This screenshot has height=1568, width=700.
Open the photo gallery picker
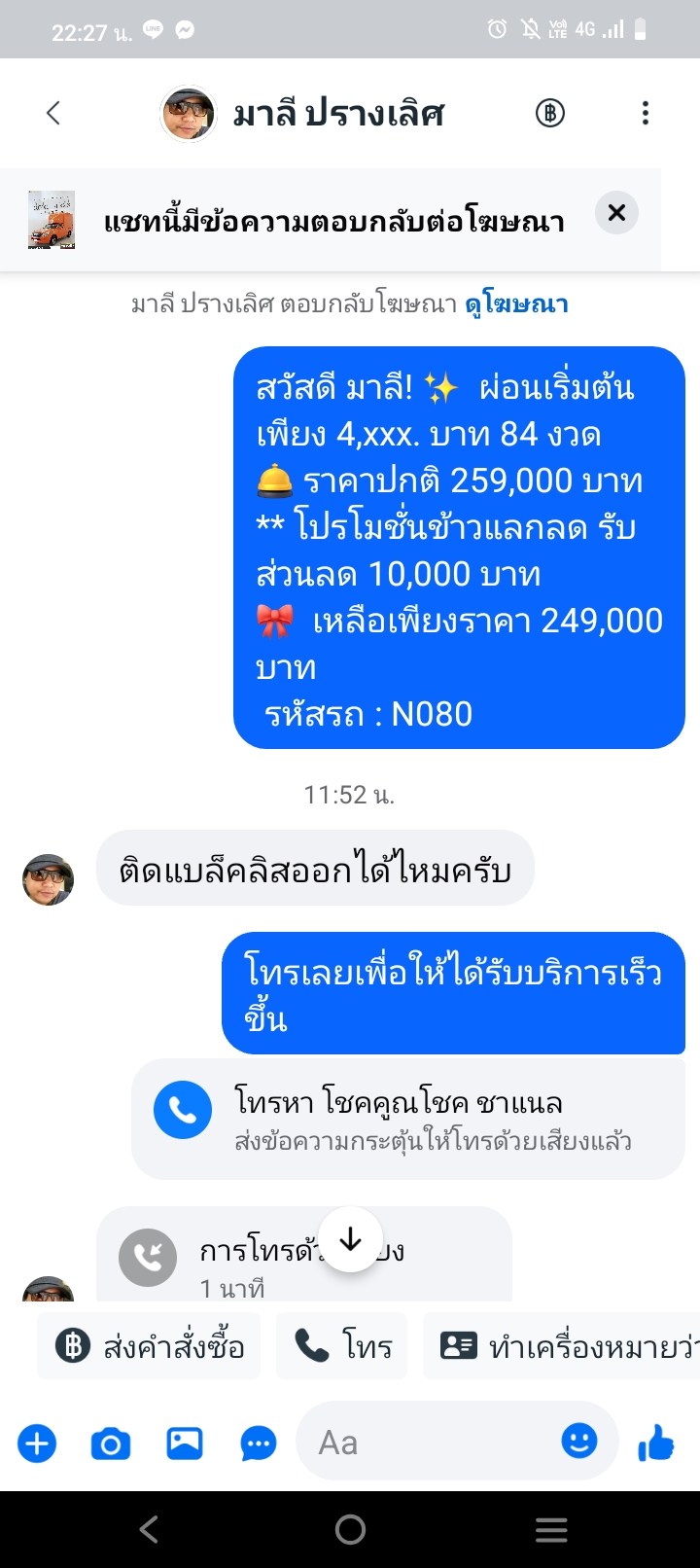click(x=185, y=1443)
